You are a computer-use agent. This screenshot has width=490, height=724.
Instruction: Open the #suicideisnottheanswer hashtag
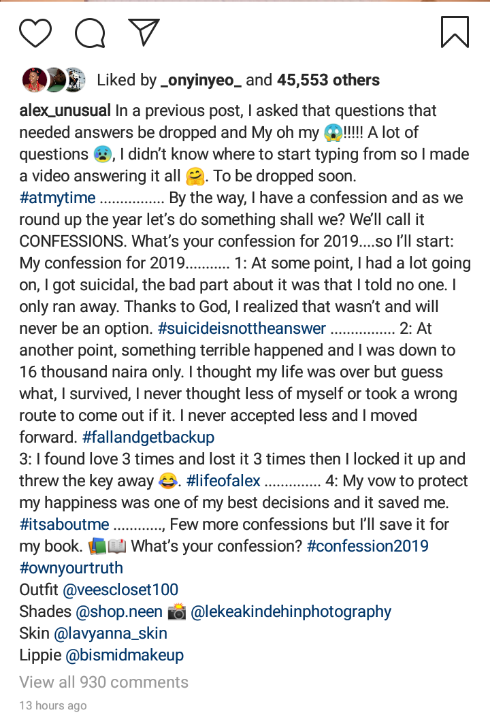point(242,328)
